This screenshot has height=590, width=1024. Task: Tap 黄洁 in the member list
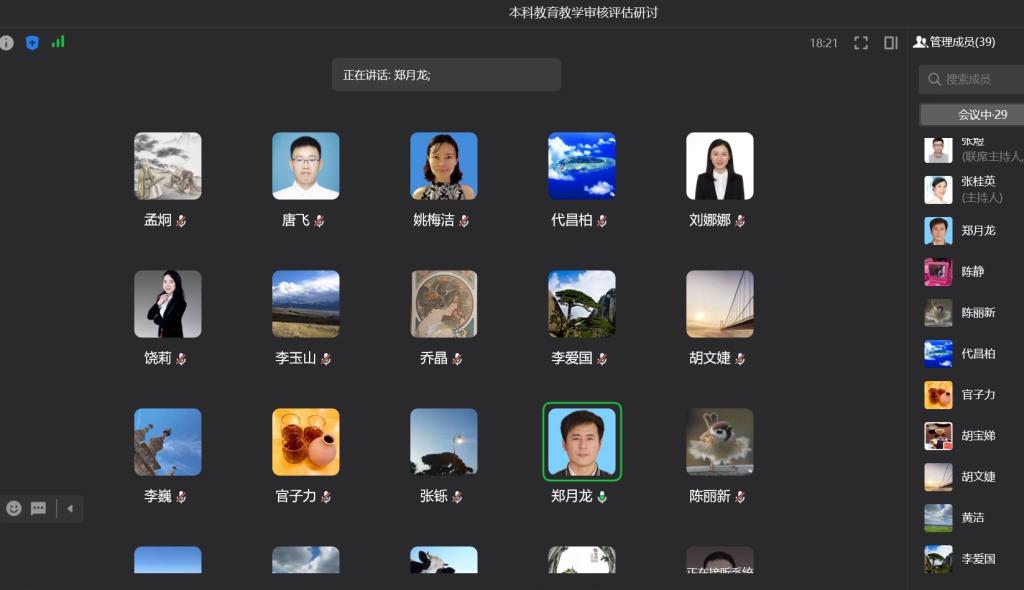[972, 518]
